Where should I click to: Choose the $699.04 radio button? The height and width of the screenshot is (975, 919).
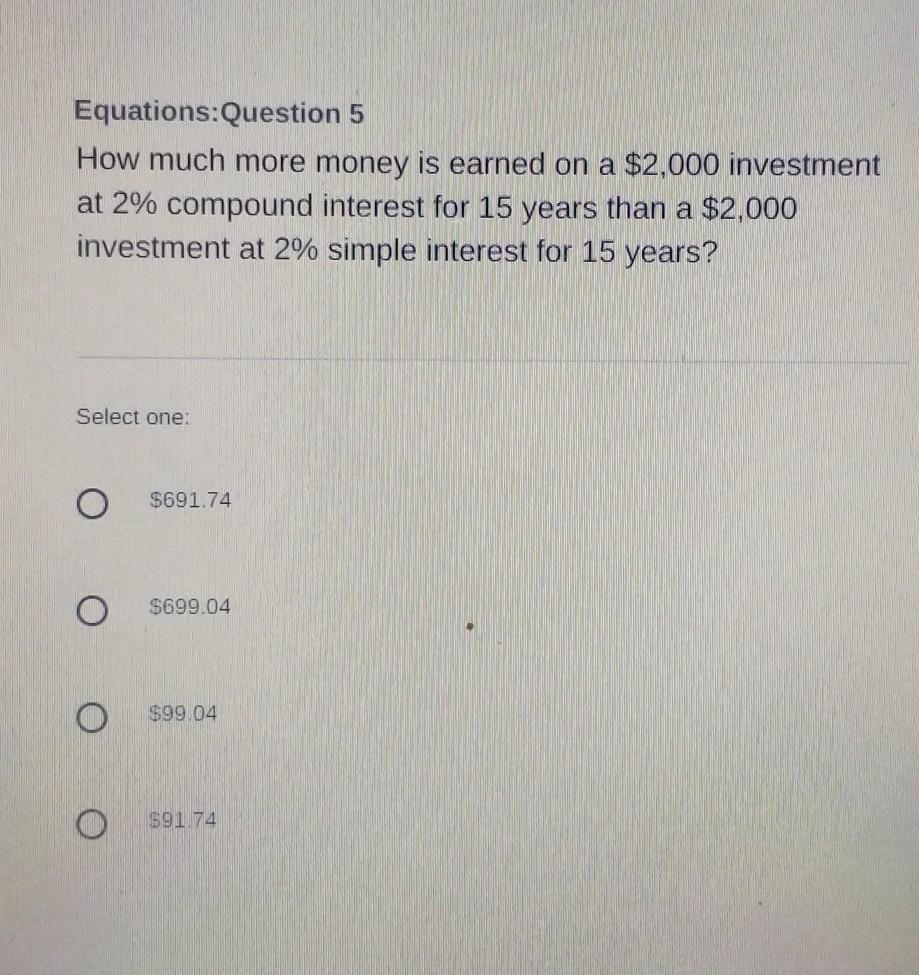tap(92, 611)
